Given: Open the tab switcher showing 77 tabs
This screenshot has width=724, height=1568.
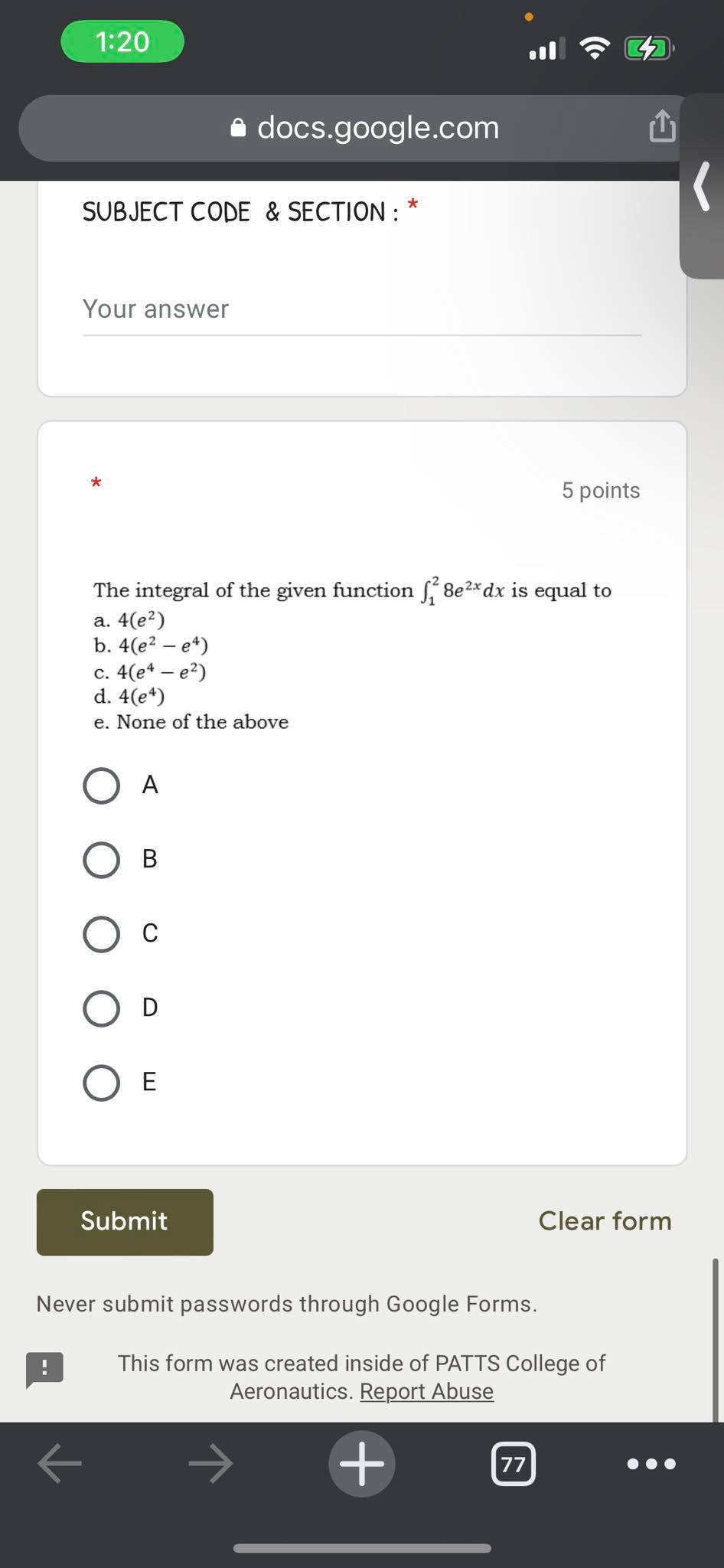Looking at the screenshot, I should click(x=514, y=1465).
